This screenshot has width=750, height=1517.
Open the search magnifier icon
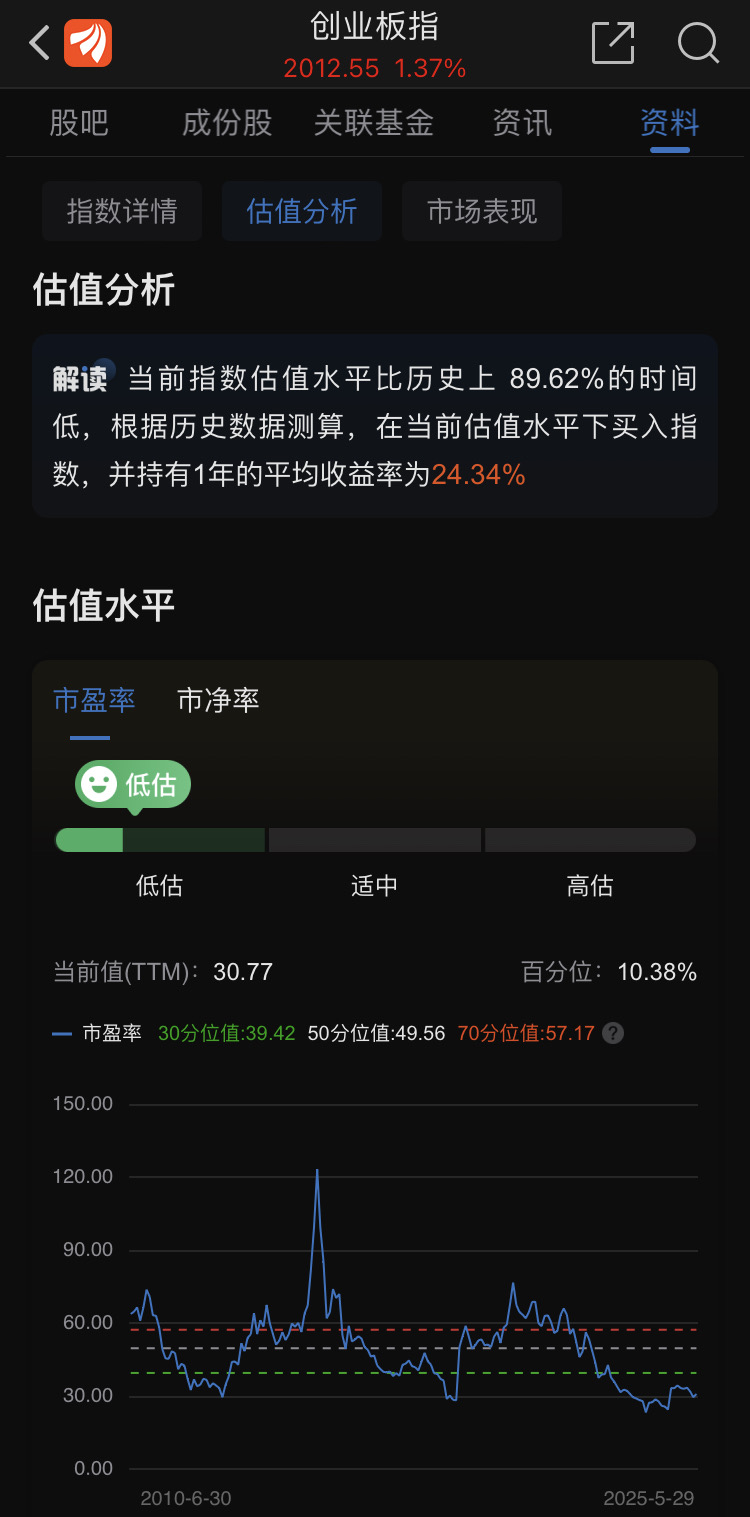click(698, 43)
